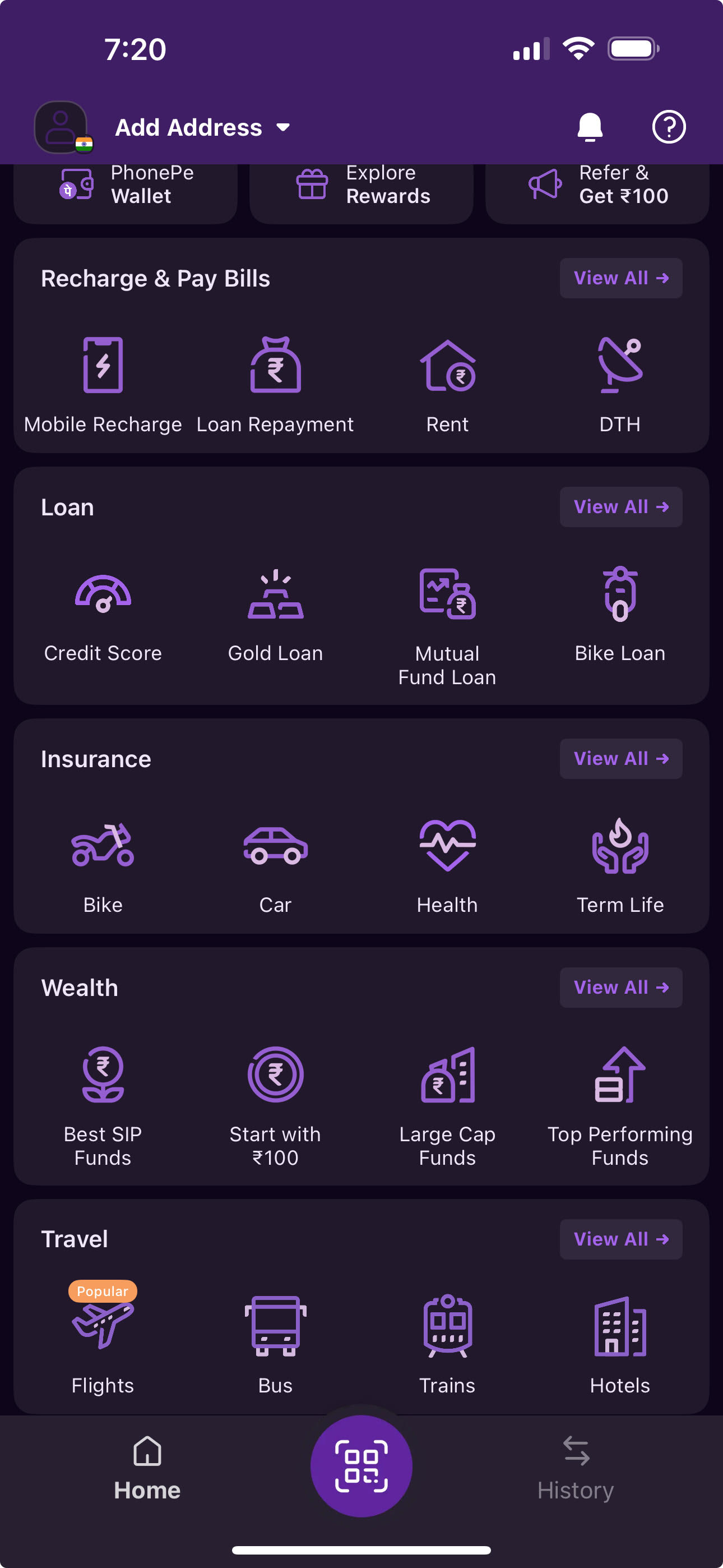Open Best SIP Funds
Image resolution: width=723 pixels, height=1568 pixels.
(103, 1106)
